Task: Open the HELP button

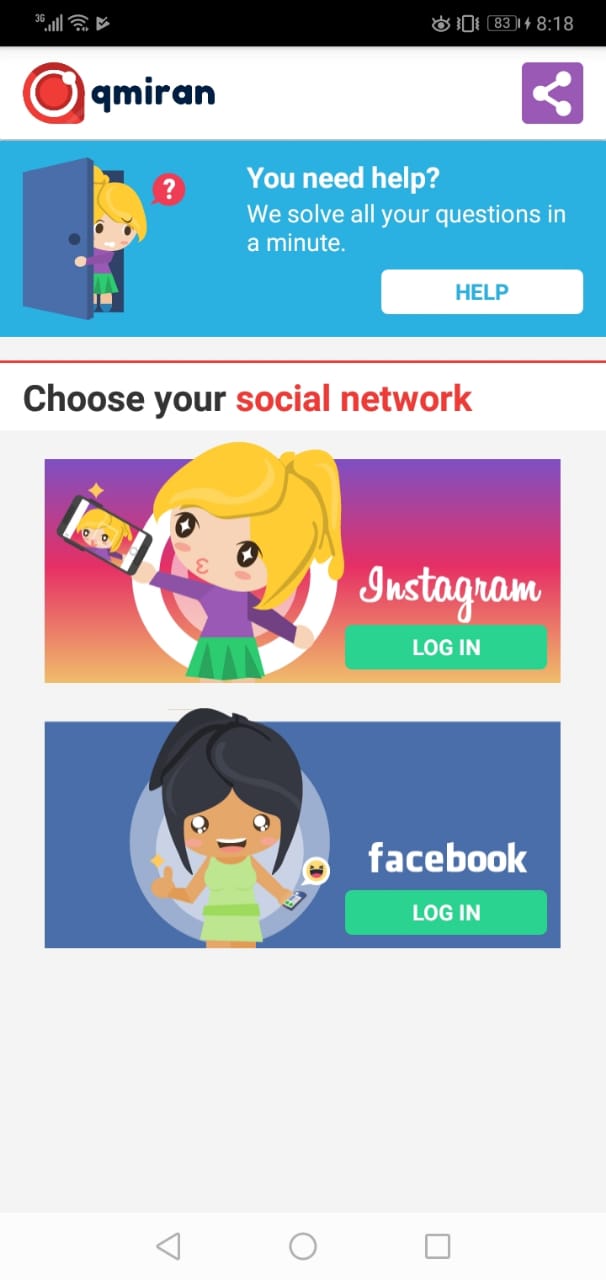Action: [481, 292]
